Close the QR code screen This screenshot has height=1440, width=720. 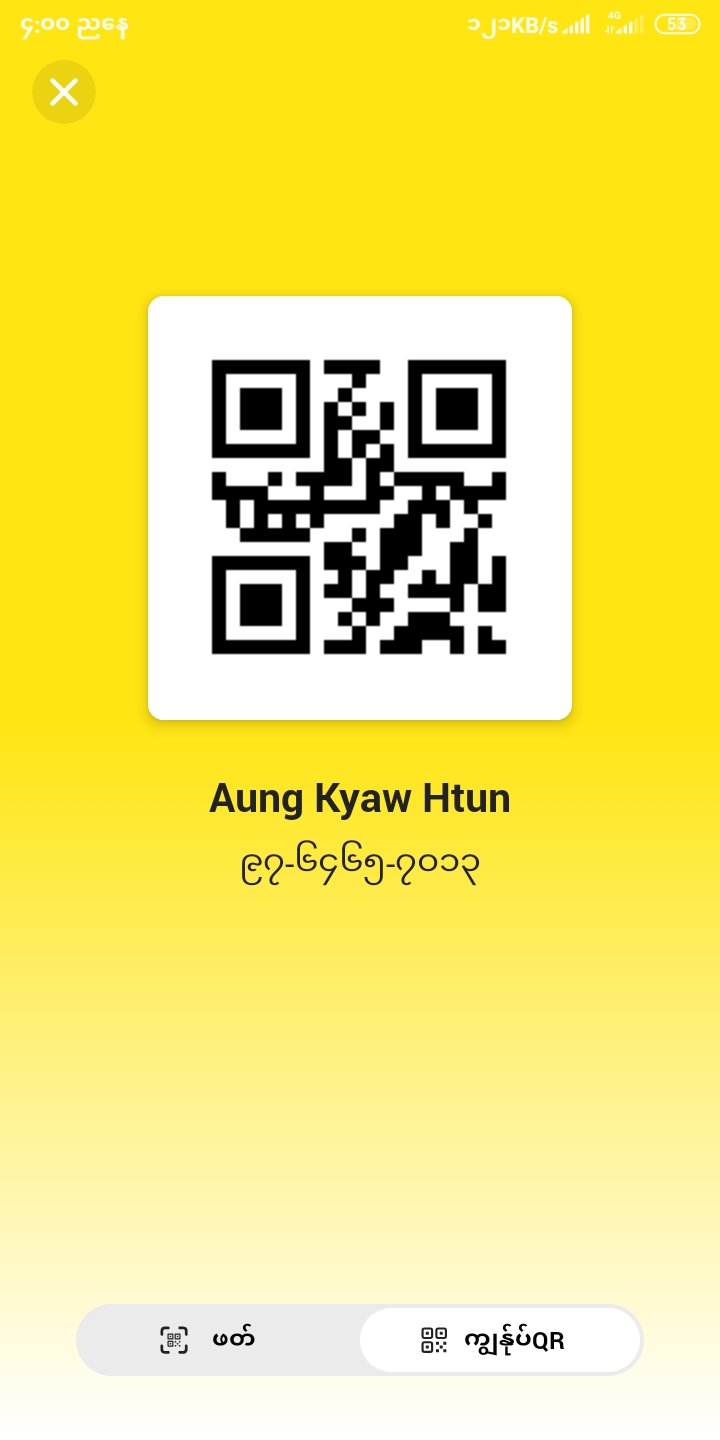tap(64, 92)
